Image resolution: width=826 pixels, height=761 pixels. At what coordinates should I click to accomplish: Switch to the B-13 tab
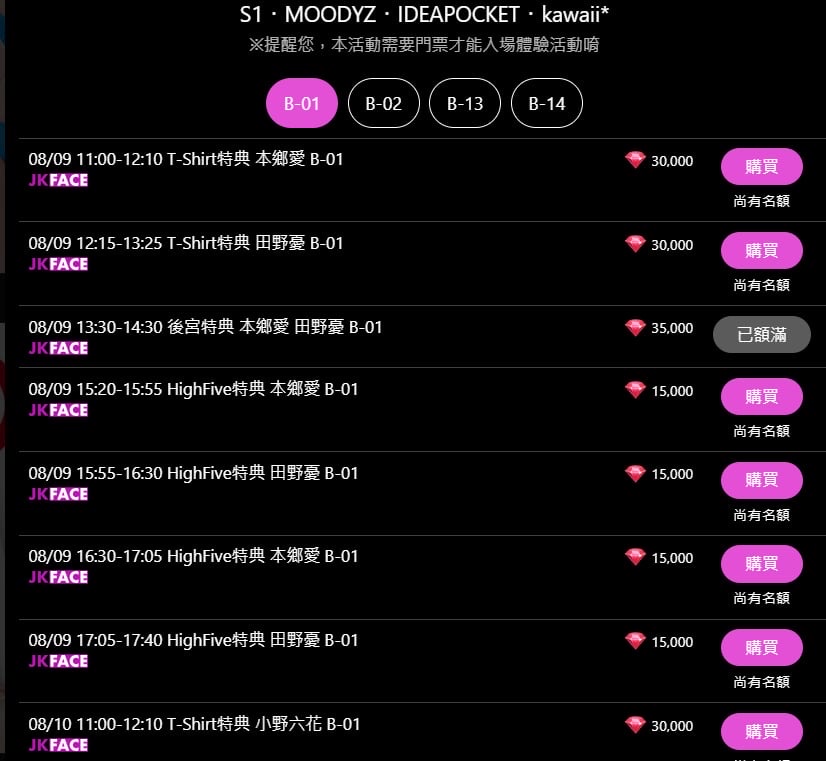click(x=465, y=103)
